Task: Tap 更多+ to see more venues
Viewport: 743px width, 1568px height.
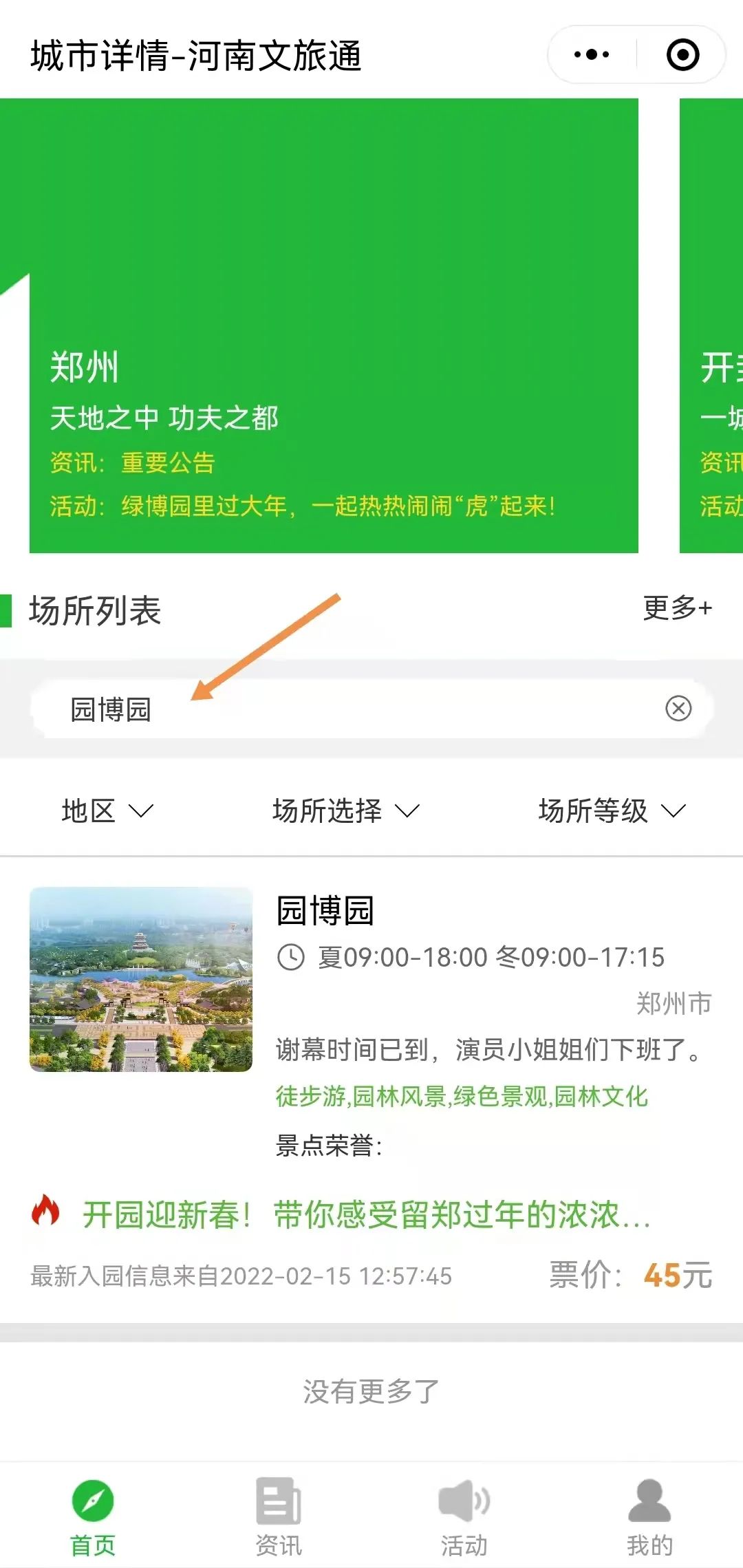Action: pyautogui.click(x=677, y=608)
